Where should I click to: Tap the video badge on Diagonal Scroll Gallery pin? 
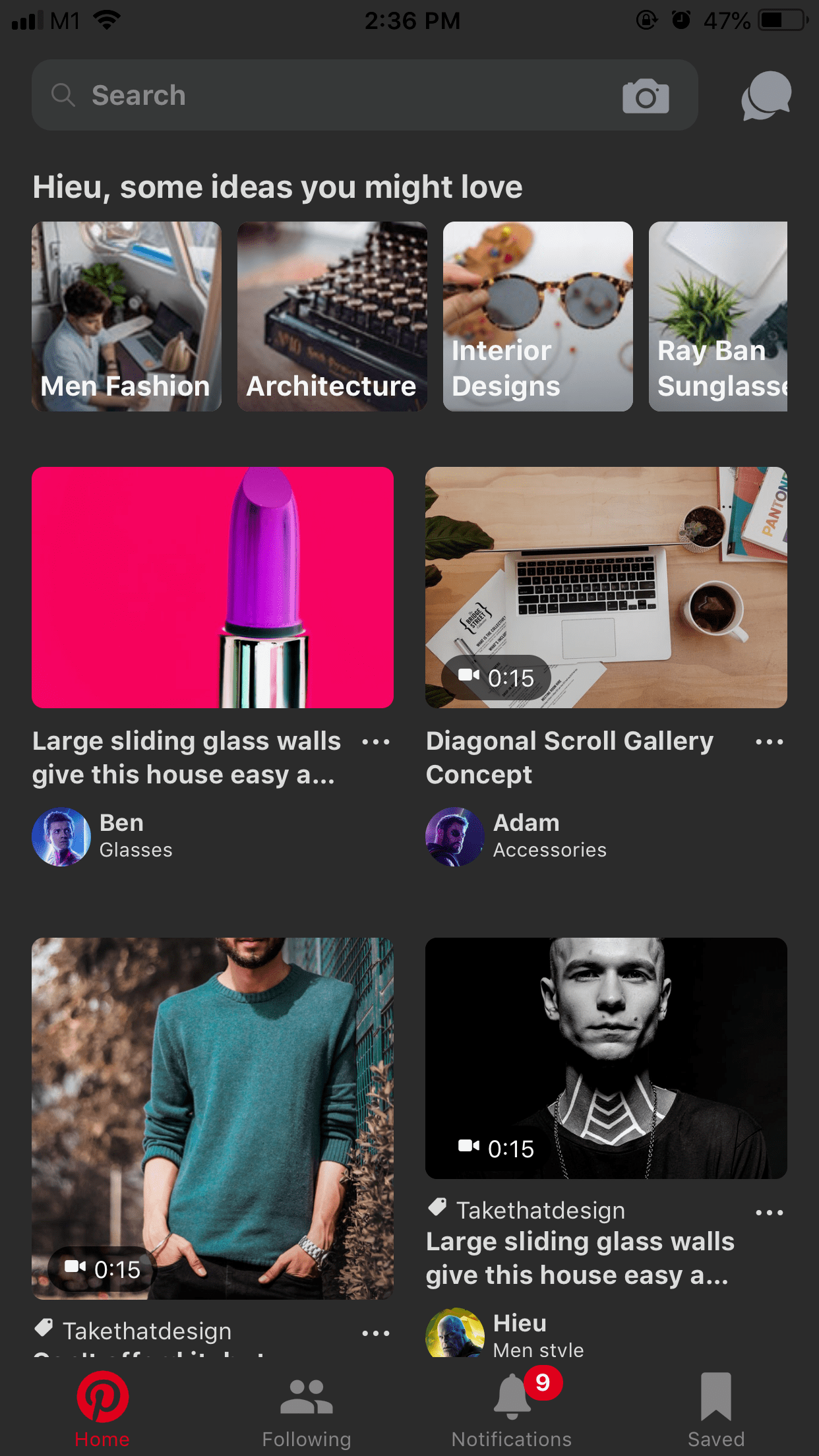coord(497,677)
